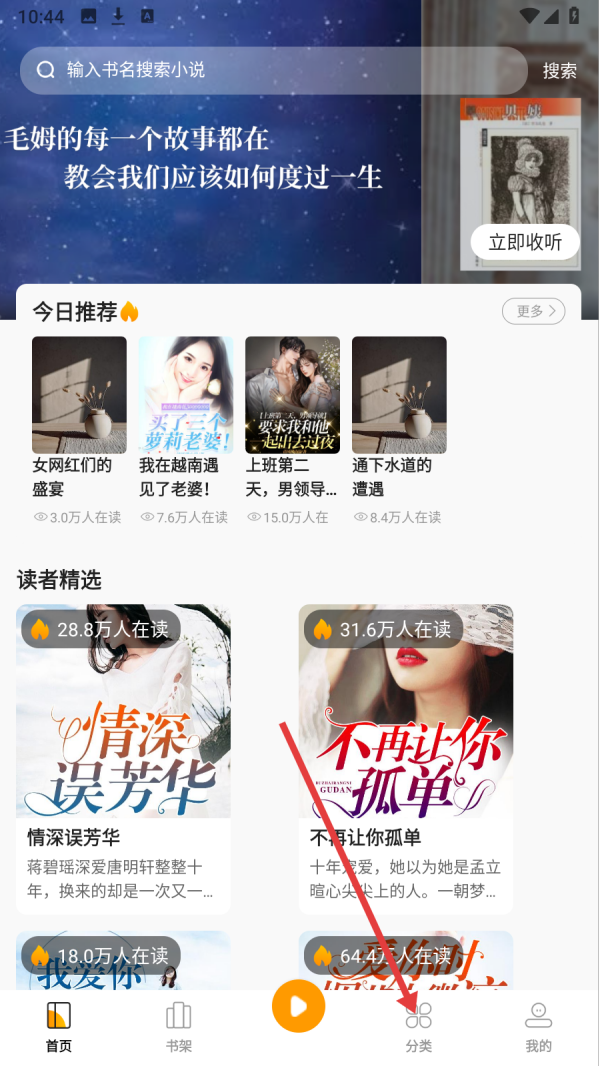
Task: Switch to the 我的 tab
Action: (x=538, y=1027)
